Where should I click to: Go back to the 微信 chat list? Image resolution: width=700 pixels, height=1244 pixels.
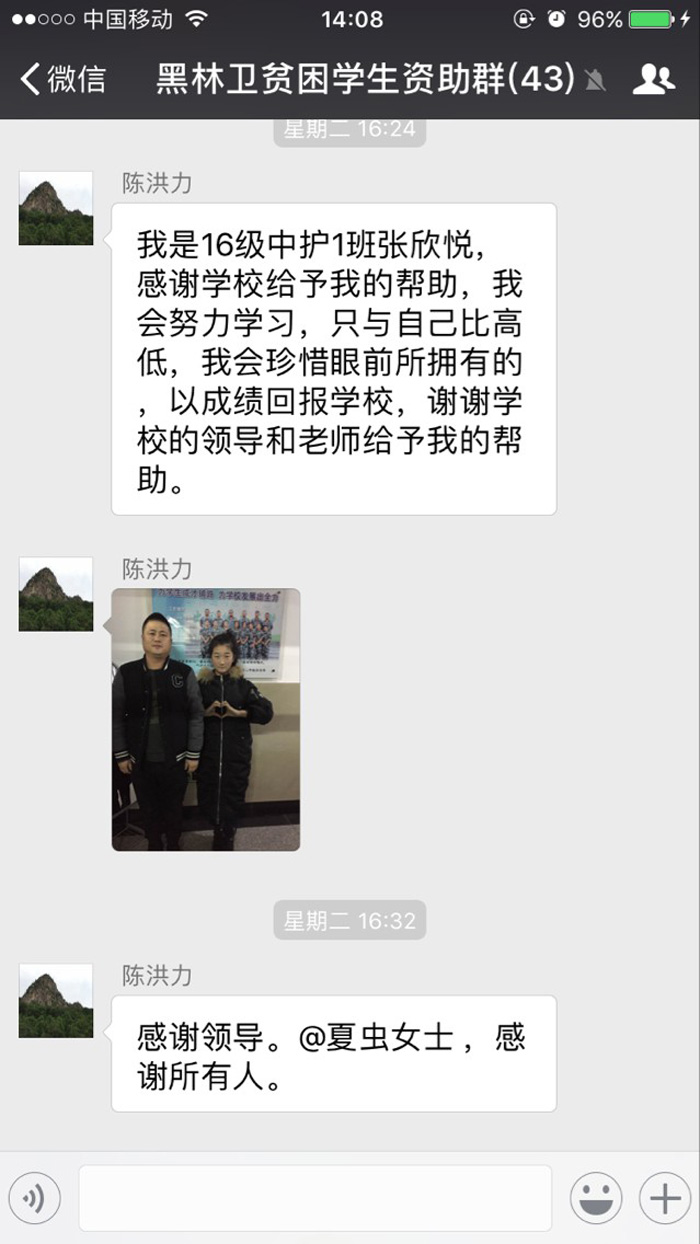[x=62, y=79]
